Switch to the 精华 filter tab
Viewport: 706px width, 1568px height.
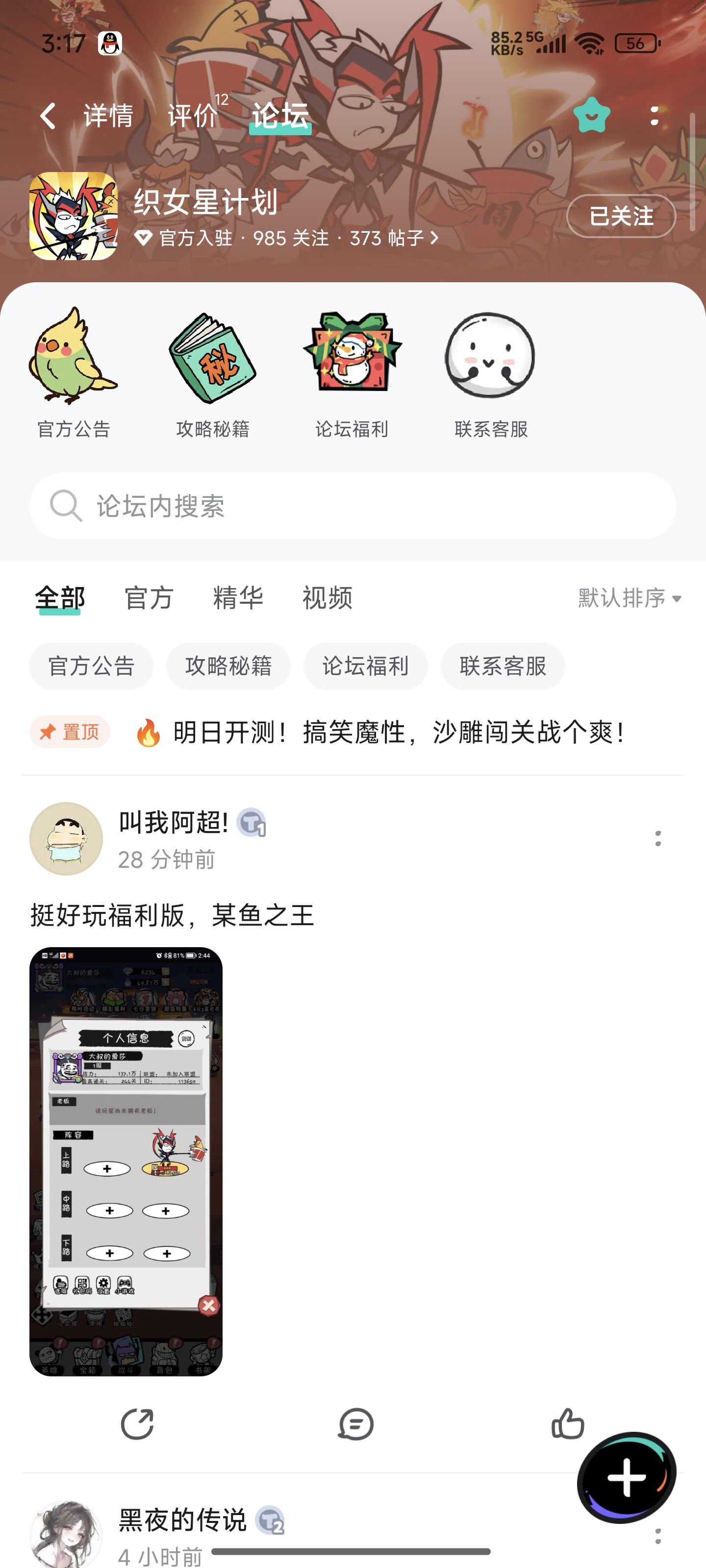click(239, 599)
